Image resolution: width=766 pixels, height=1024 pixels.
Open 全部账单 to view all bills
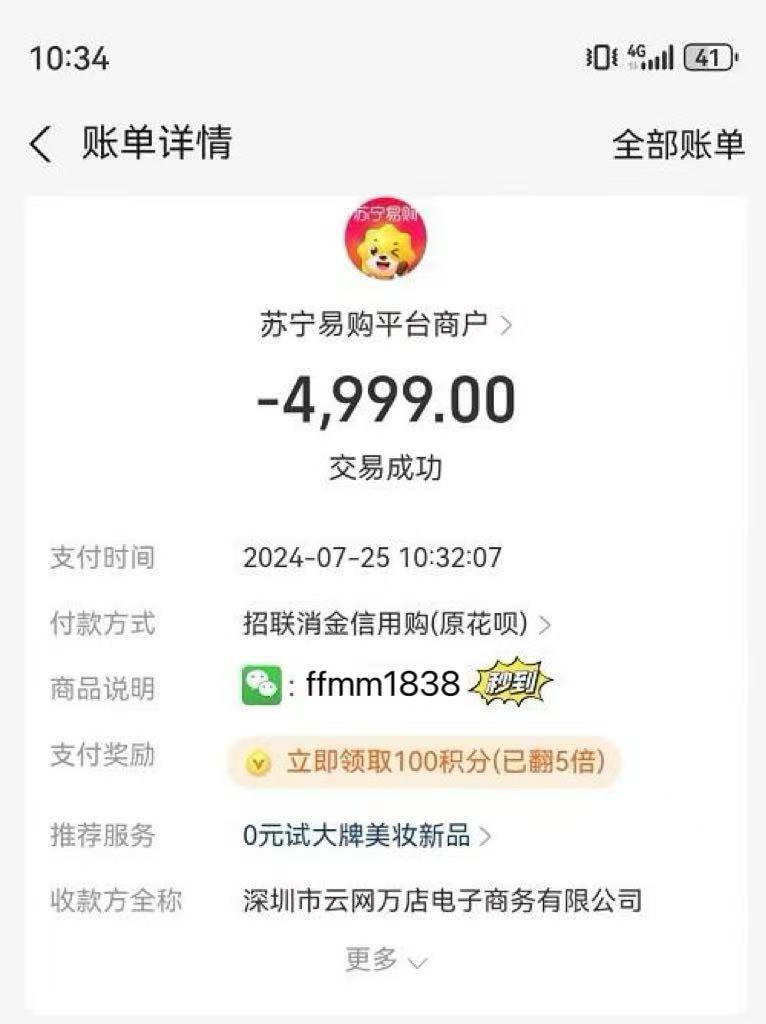(x=678, y=145)
